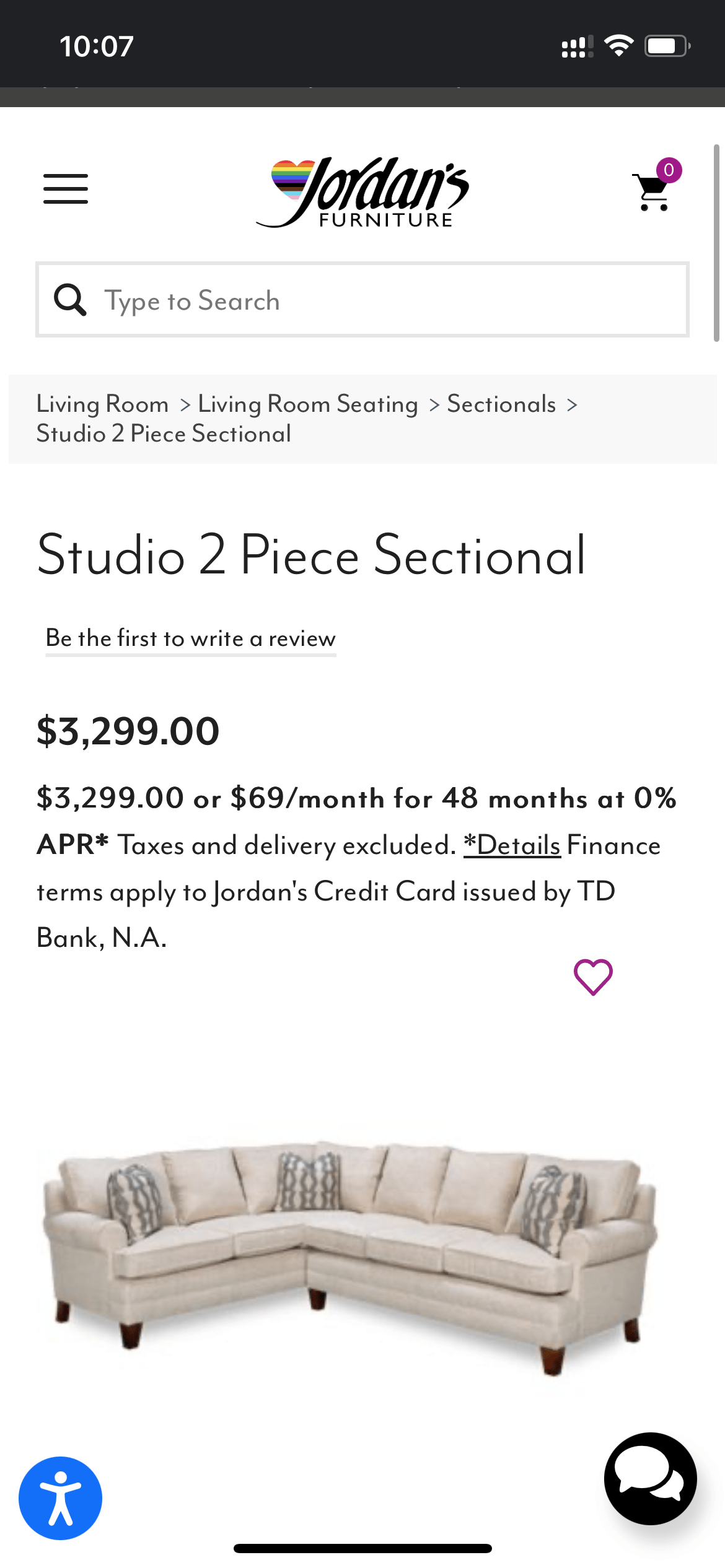The height and width of the screenshot is (1568, 725).
Task: Open the accessibility options
Action: point(61,1499)
